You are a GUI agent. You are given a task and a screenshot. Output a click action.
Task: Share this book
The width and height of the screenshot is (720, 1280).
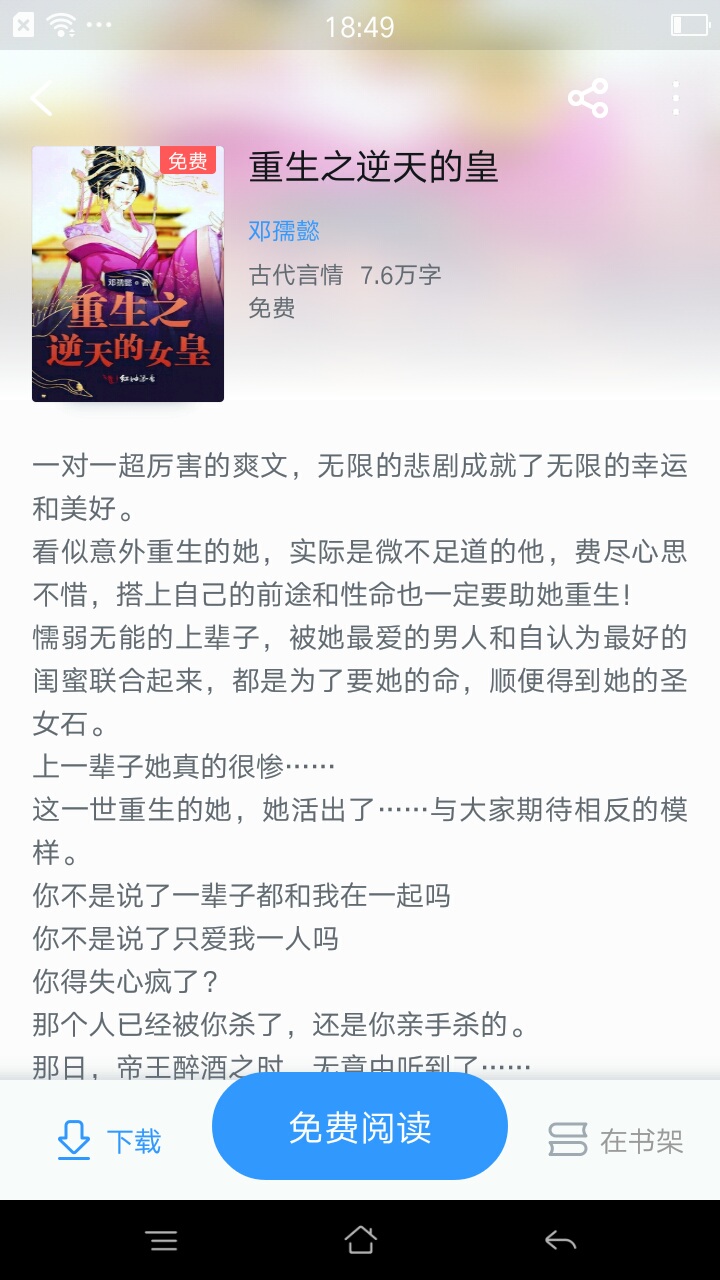[x=588, y=98]
